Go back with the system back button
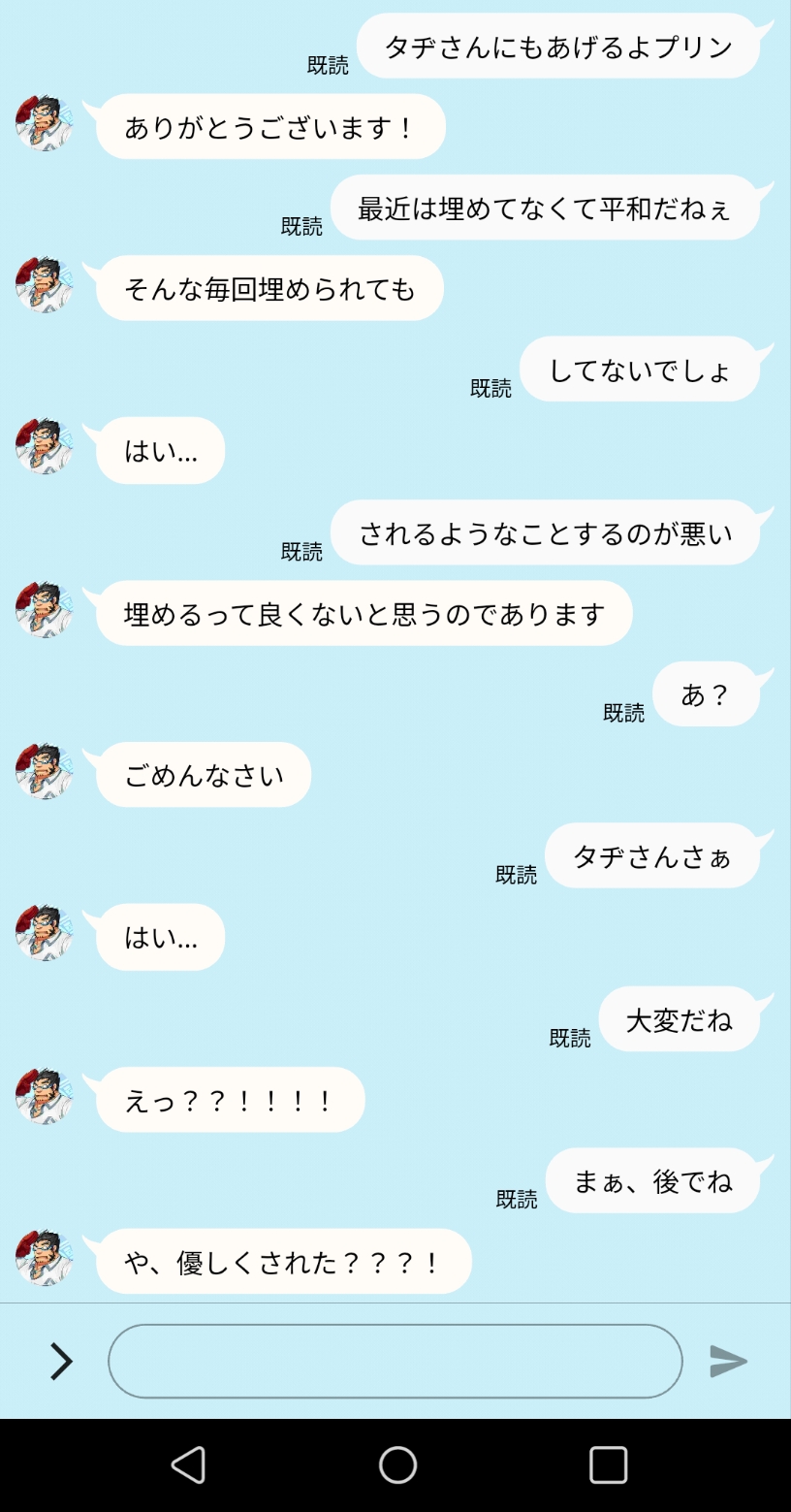 (x=188, y=1464)
